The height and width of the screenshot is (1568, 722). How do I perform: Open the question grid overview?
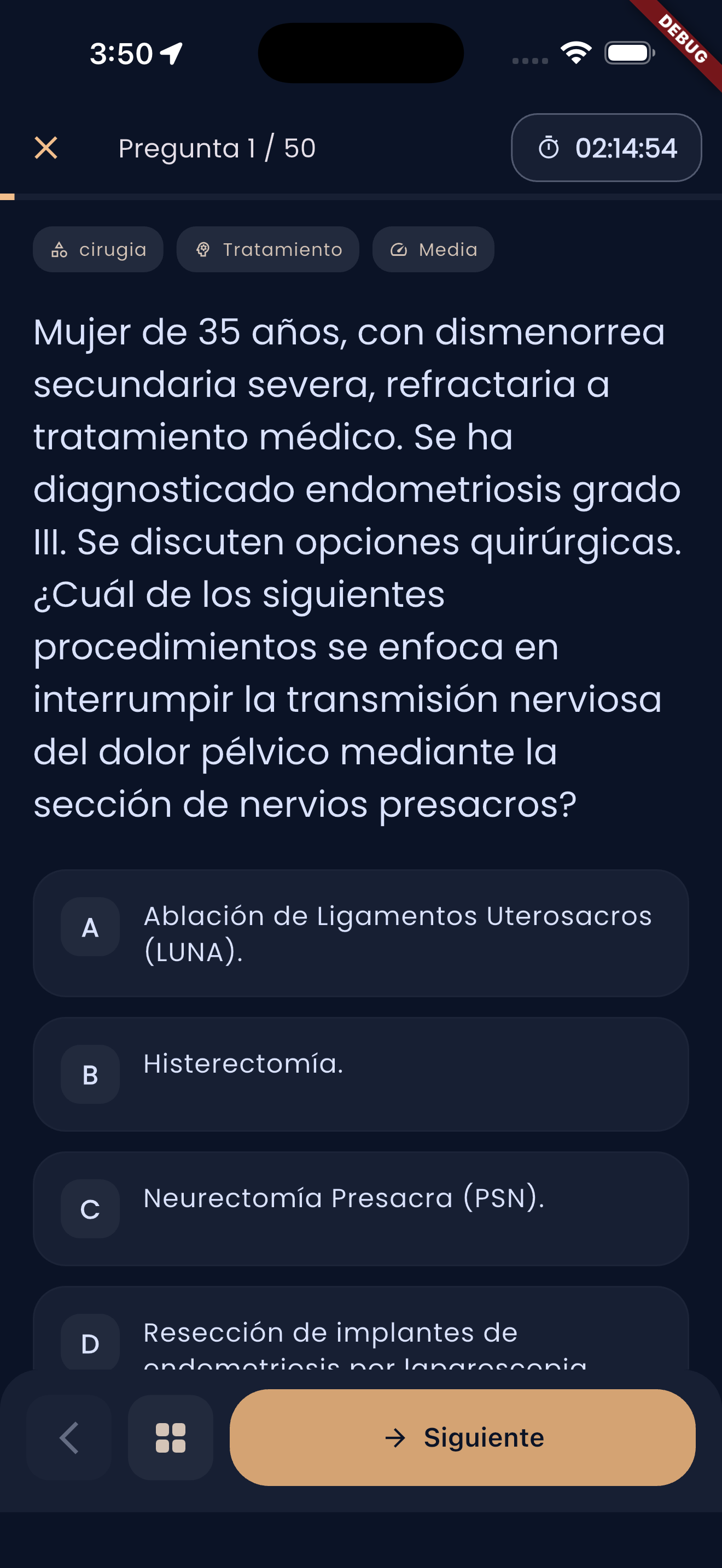tap(171, 1438)
